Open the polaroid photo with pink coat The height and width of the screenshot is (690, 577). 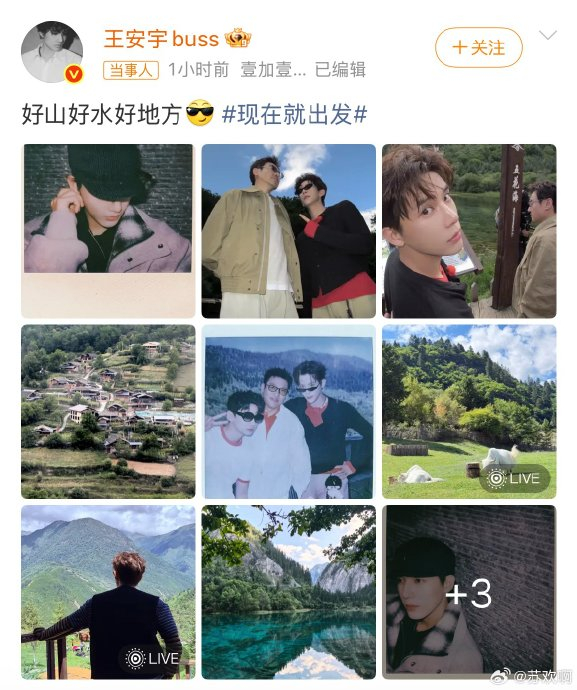[x=108, y=231]
